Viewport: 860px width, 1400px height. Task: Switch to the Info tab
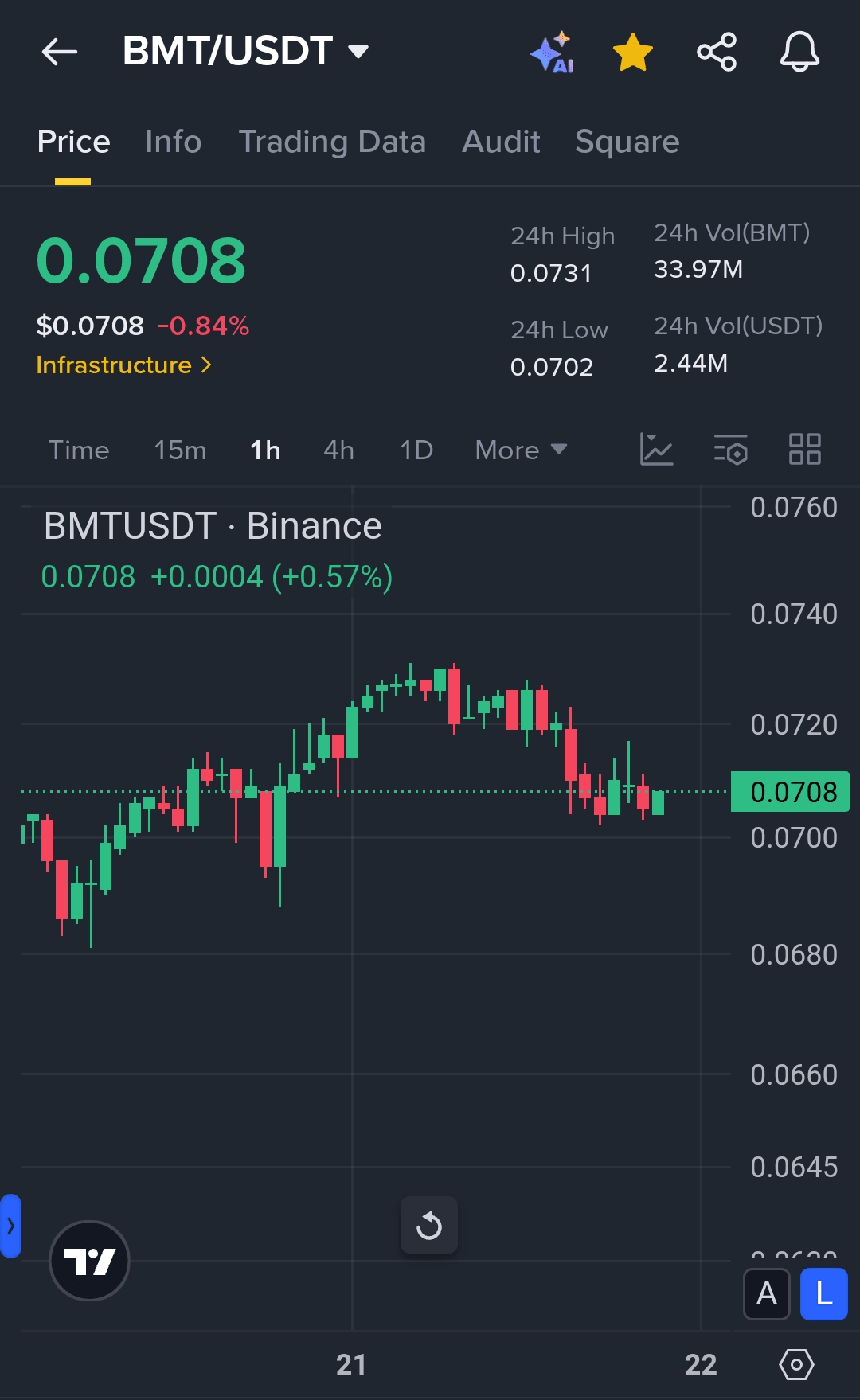click(x=173, y=142)
